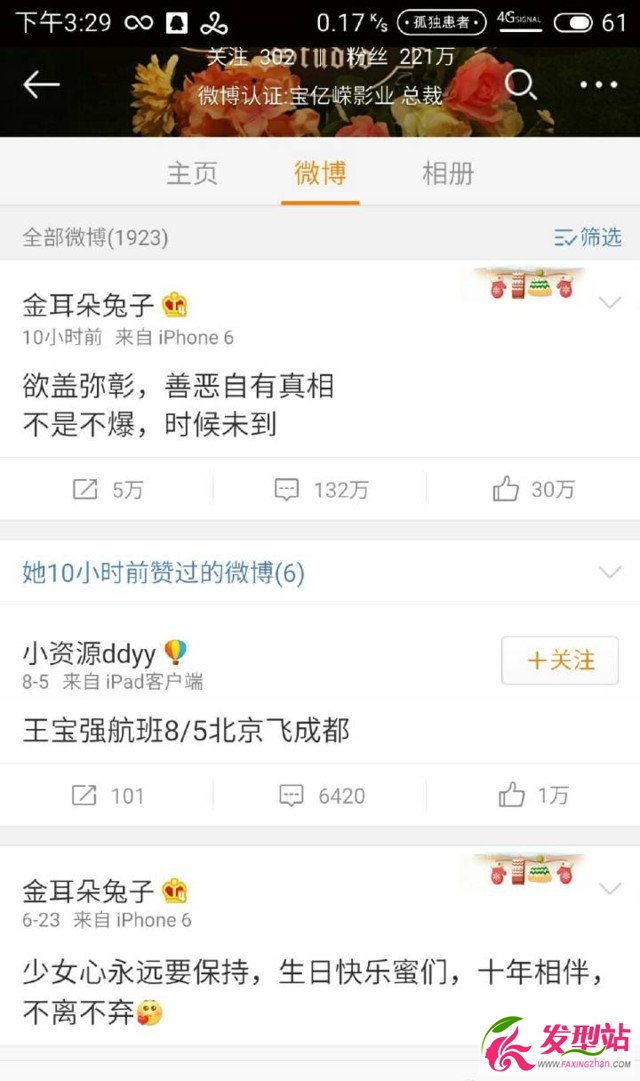Follow 小资源ddyy with +关注 button

click(560, 660)
